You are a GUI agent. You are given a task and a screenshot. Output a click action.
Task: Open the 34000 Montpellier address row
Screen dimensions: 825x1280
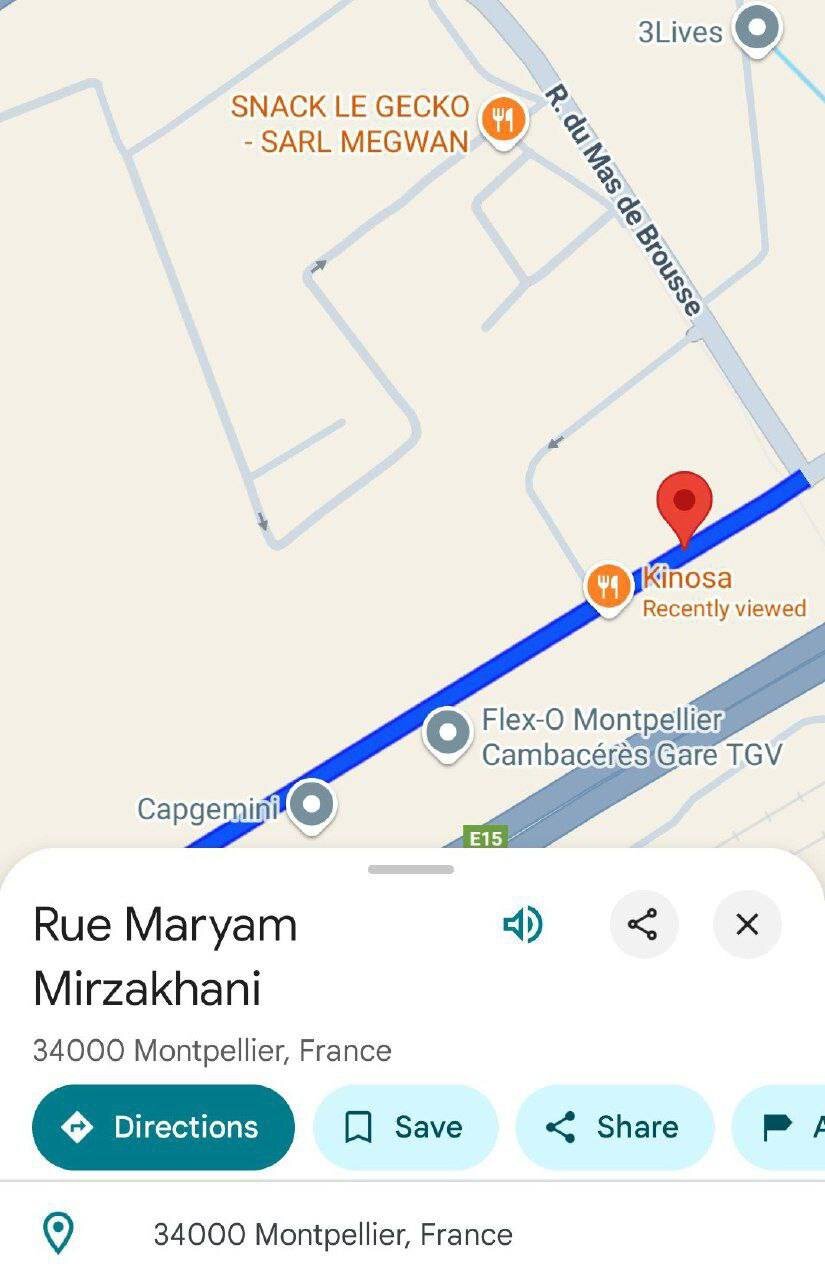click(x=332, y=1235)
